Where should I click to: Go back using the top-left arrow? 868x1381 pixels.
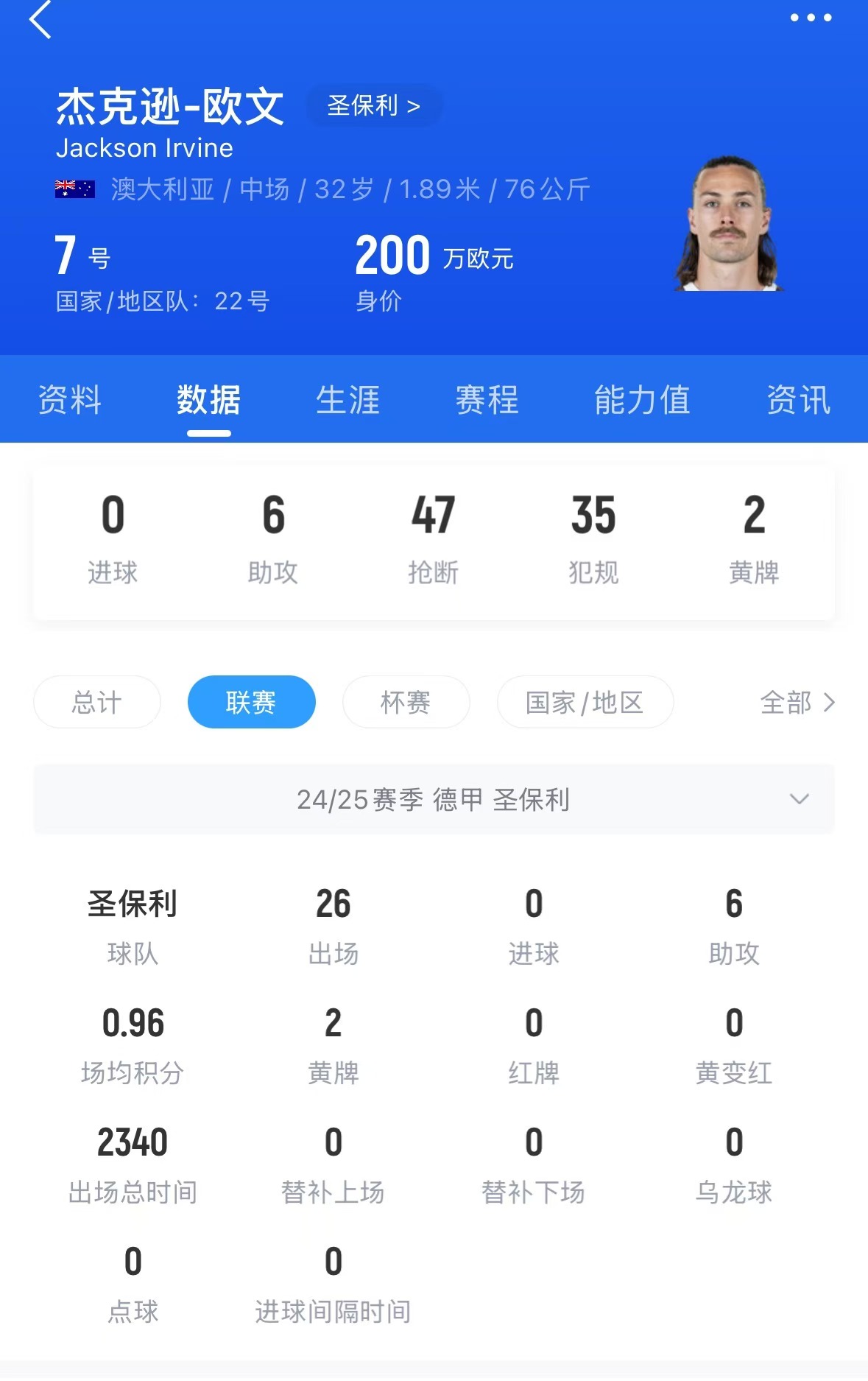(x=40, y=20)
